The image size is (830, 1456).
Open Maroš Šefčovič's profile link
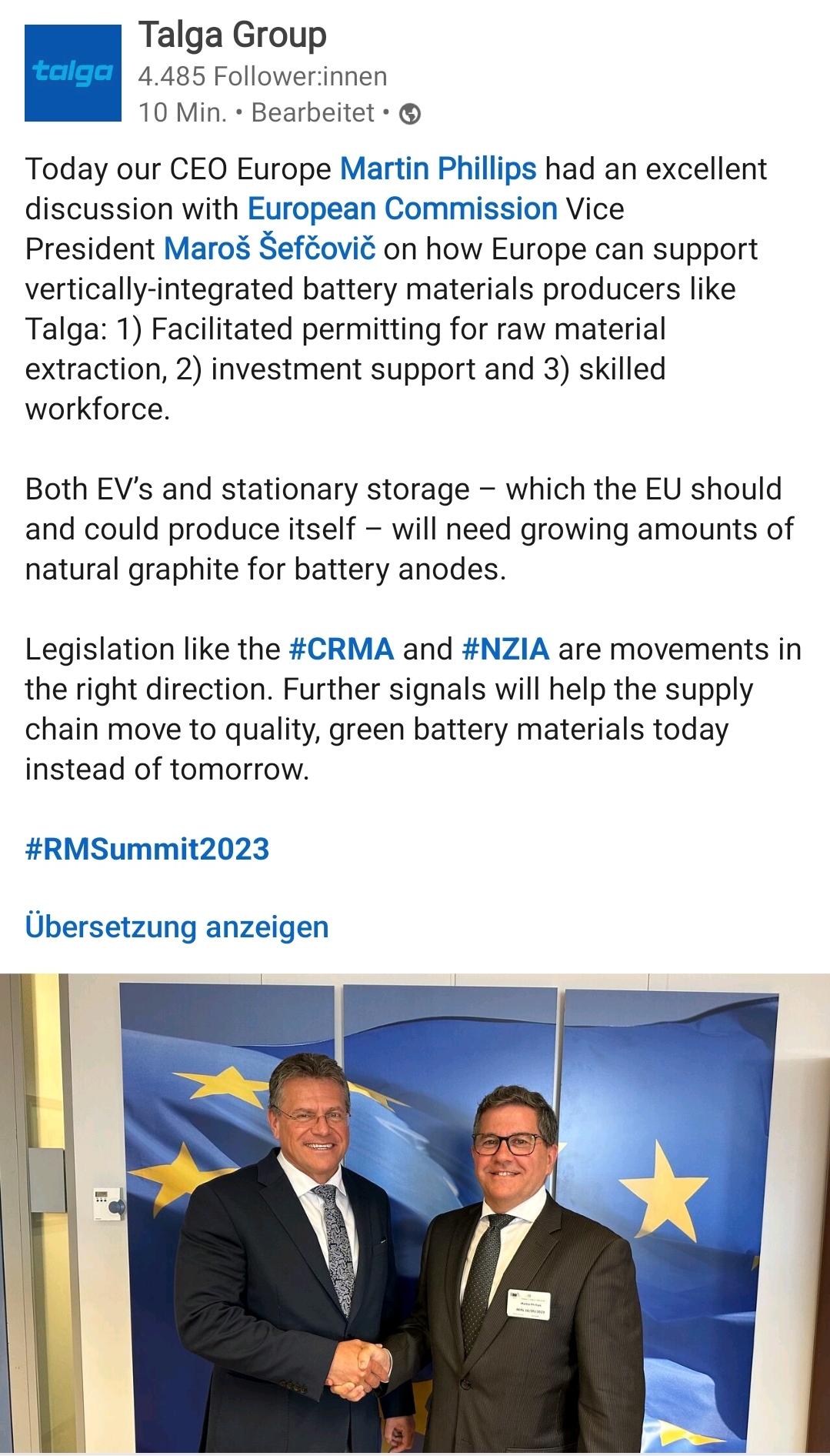point(269,249)
